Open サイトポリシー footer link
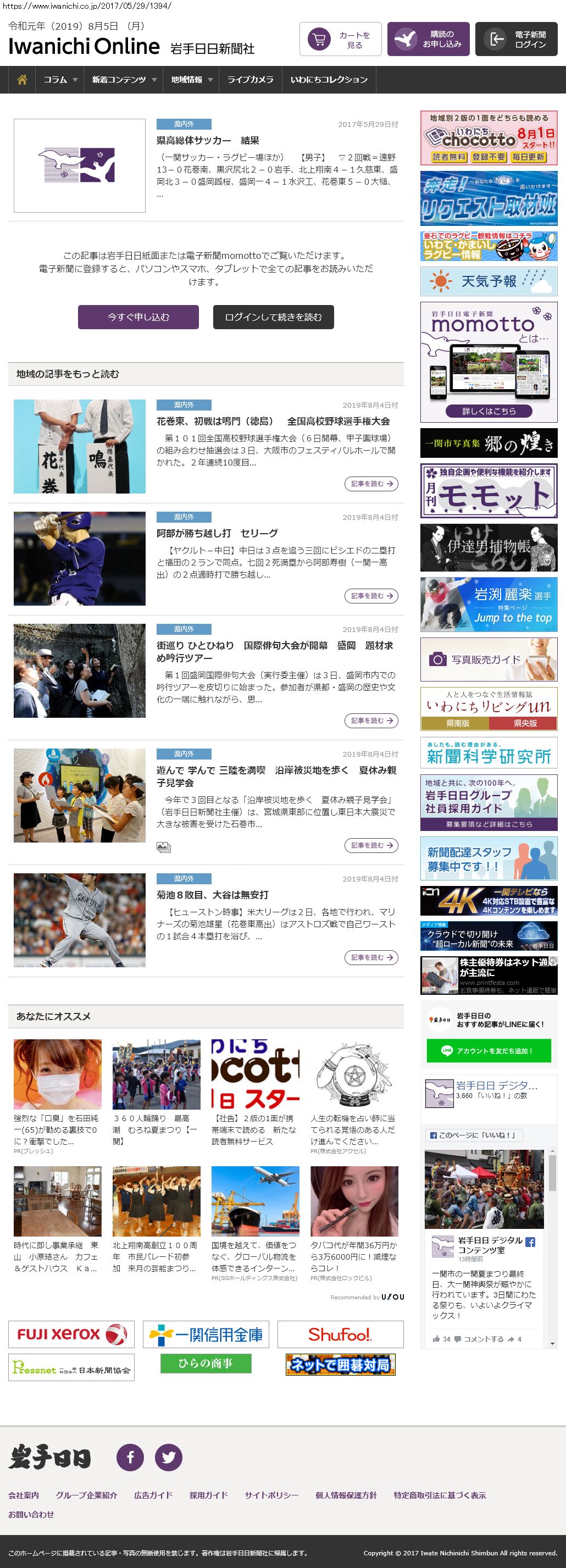 coord(271,1495)
